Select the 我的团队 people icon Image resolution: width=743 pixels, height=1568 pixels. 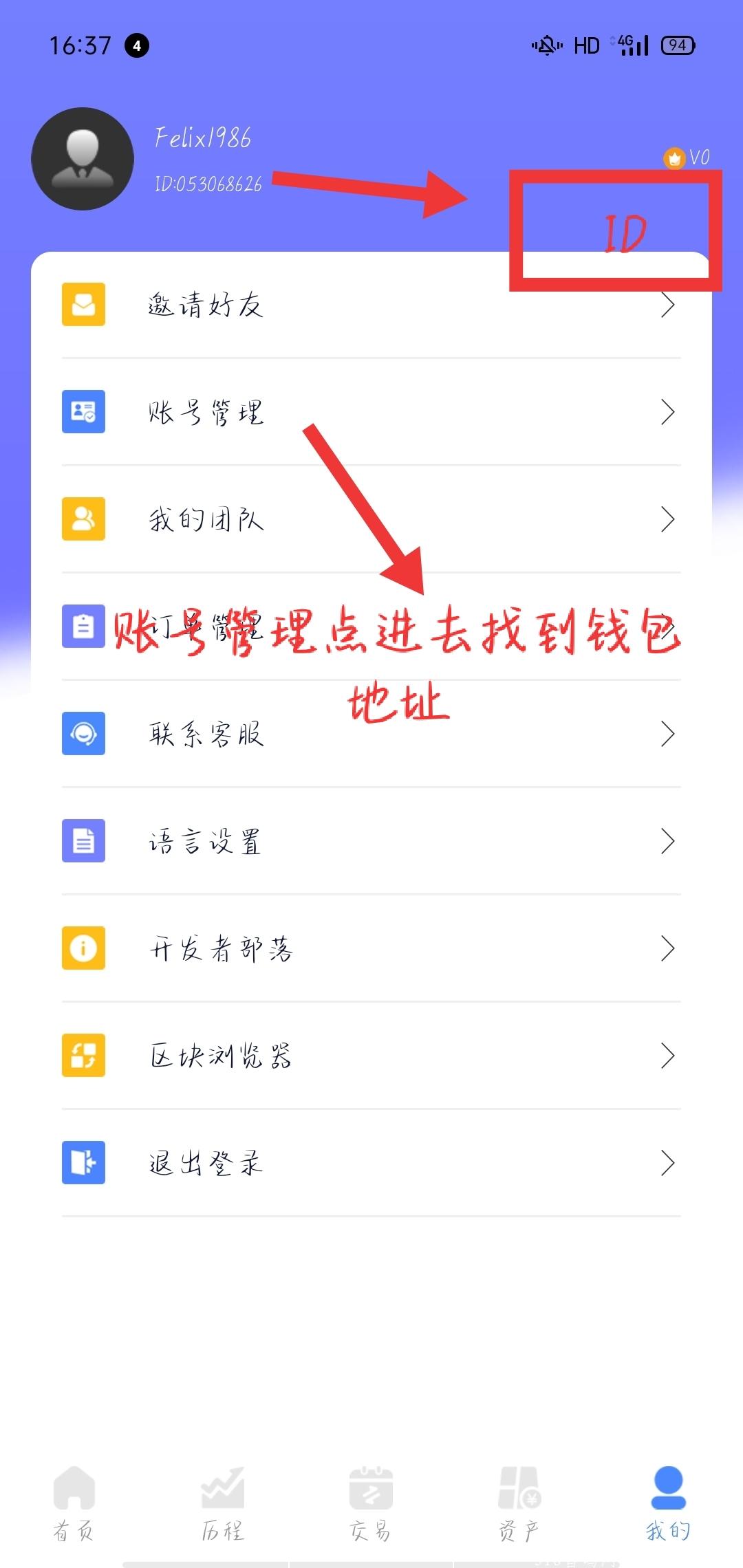tap(83, 519)
